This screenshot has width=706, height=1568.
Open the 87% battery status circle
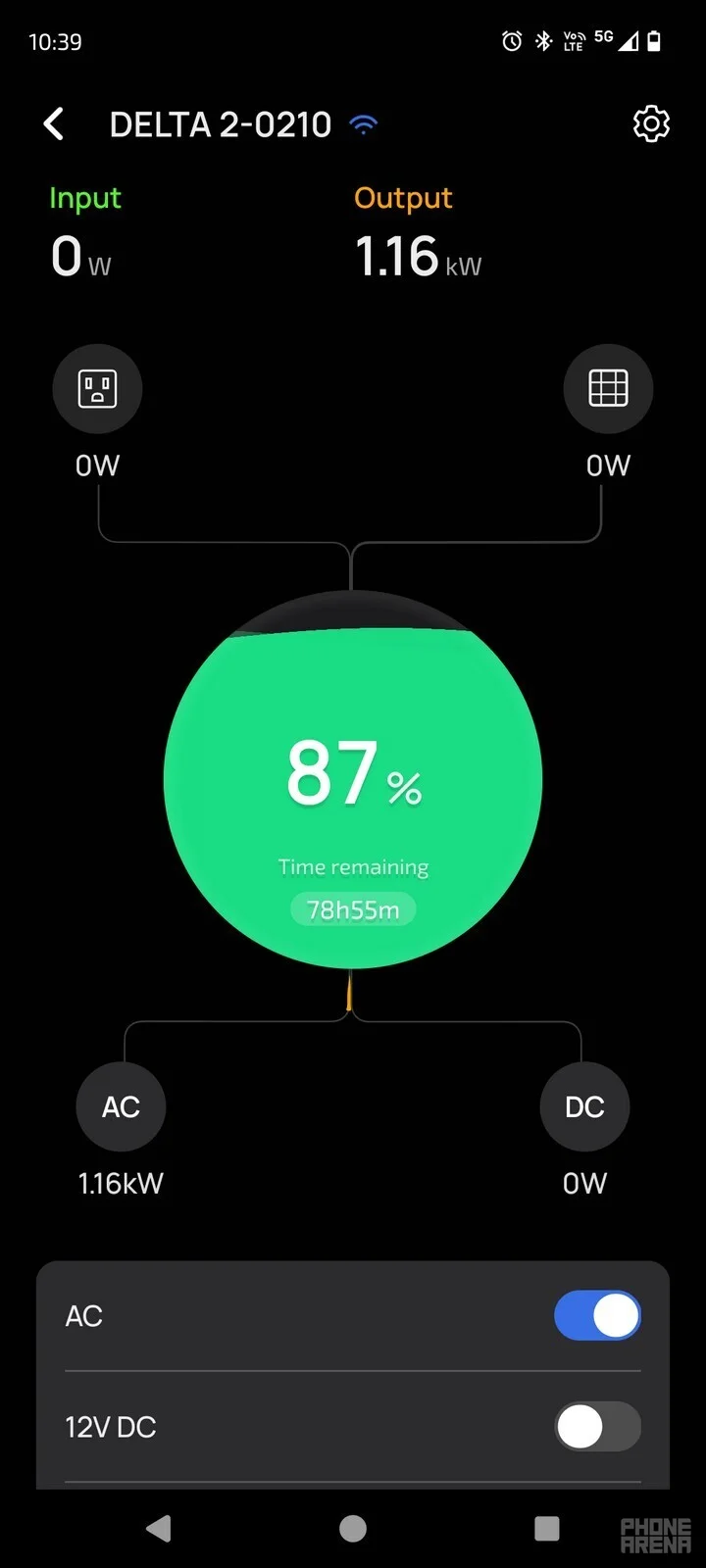[x=353, y=781]
